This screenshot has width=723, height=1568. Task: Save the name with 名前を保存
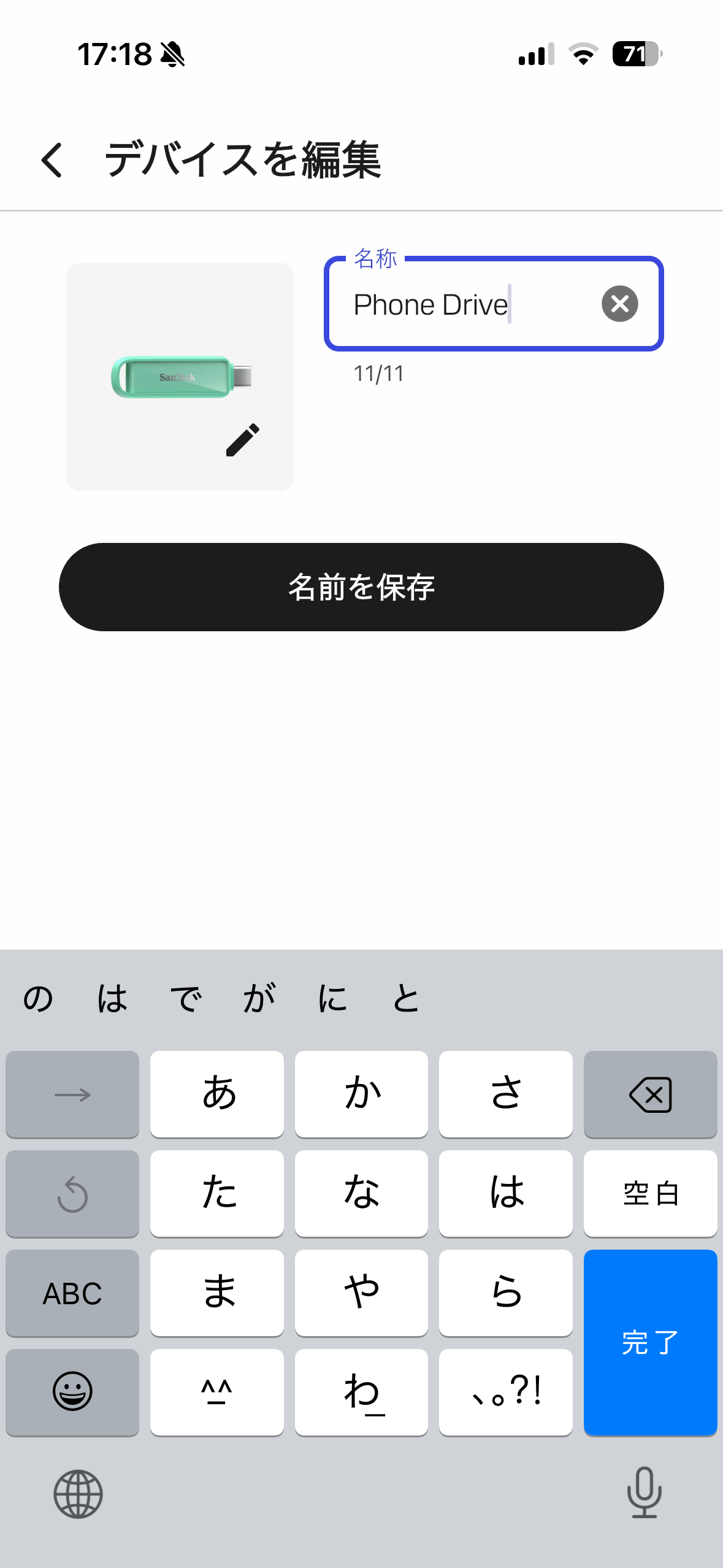[x=361, y=587]
